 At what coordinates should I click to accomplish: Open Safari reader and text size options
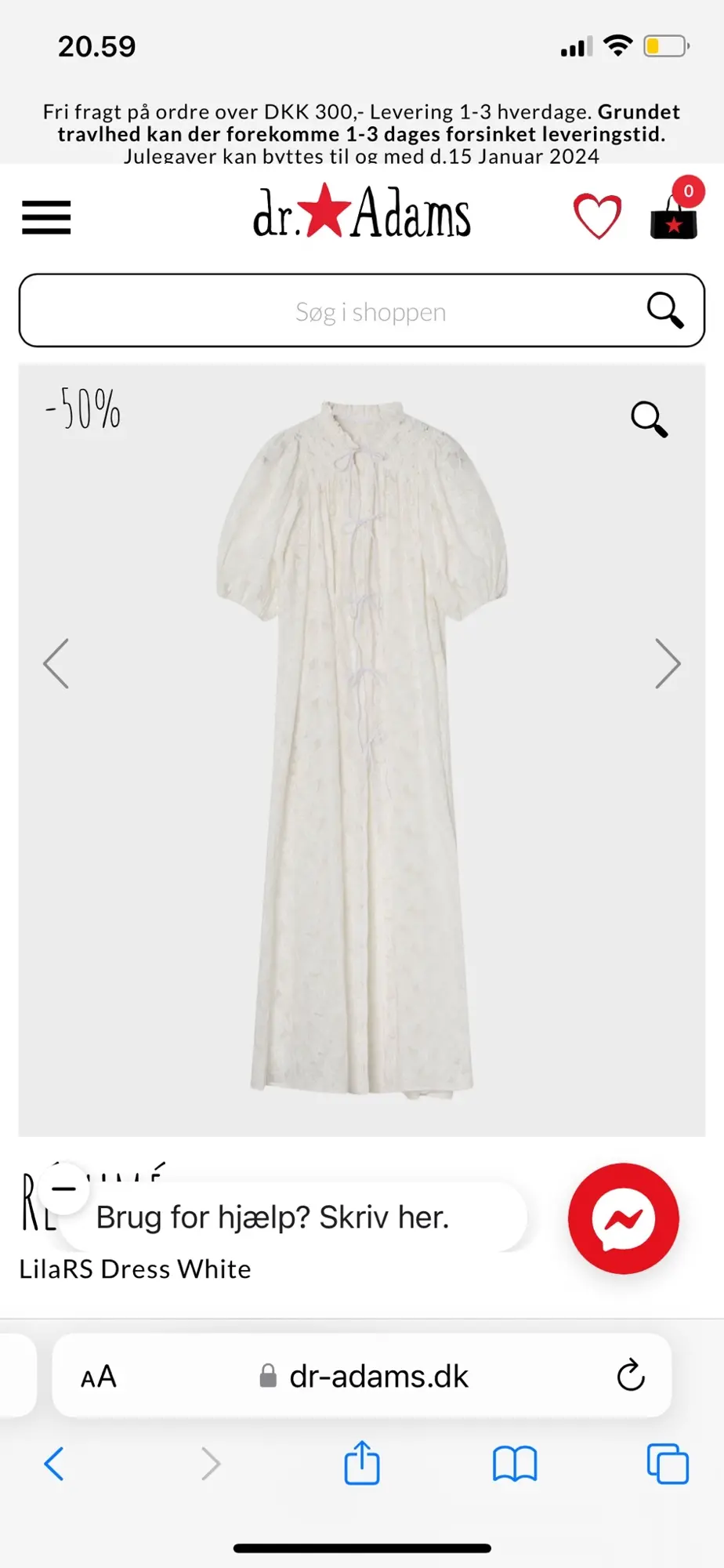tap(99, 1377)
